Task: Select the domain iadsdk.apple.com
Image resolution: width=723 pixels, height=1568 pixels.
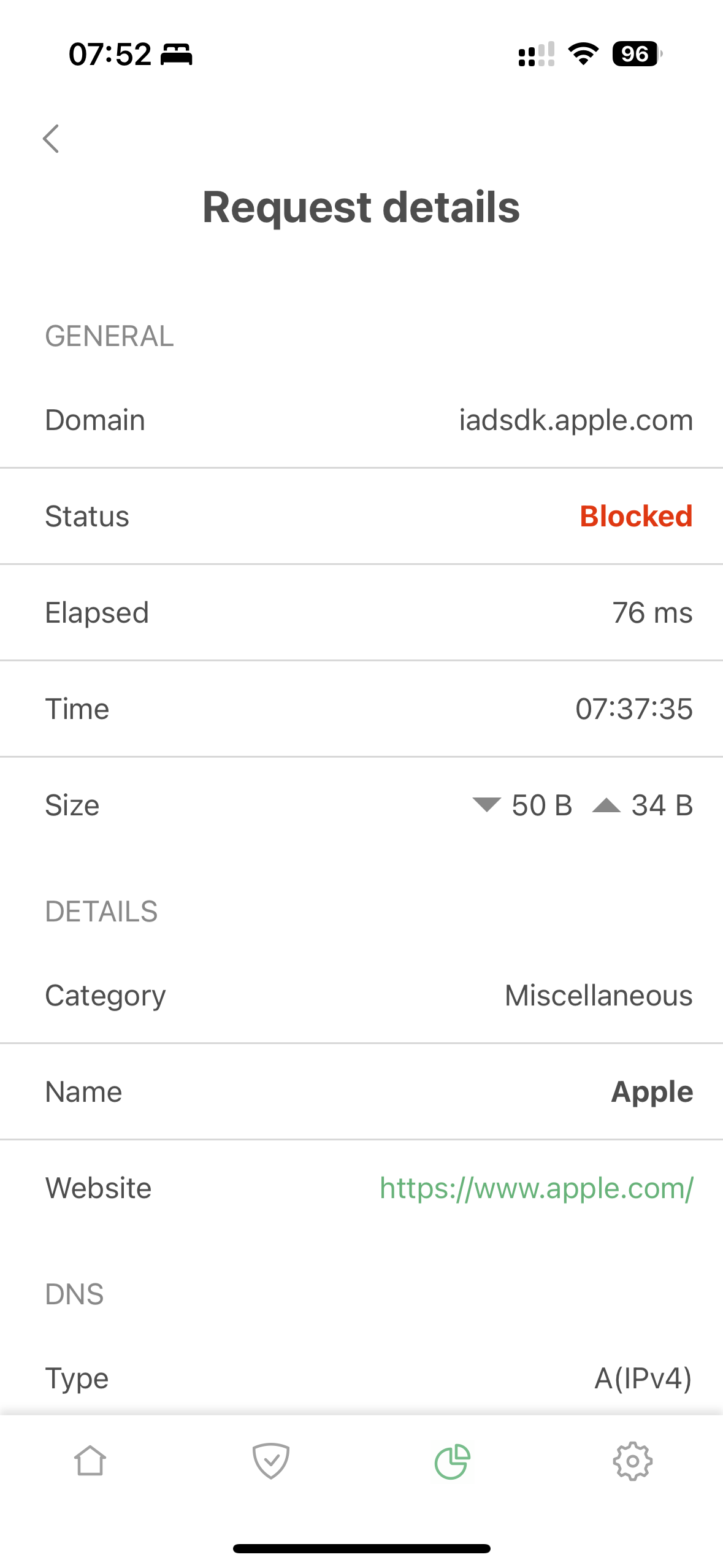Action: (576, 420)
